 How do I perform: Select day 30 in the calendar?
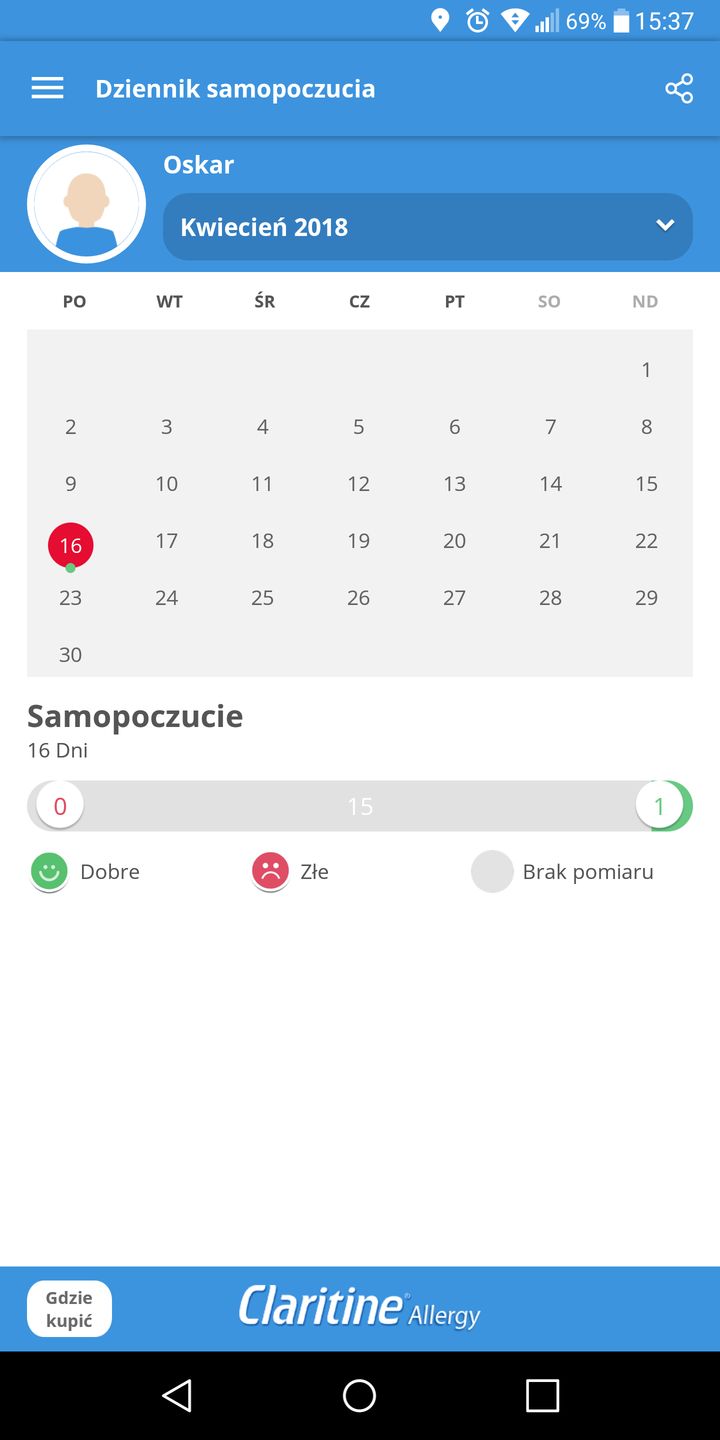(70, 655)
